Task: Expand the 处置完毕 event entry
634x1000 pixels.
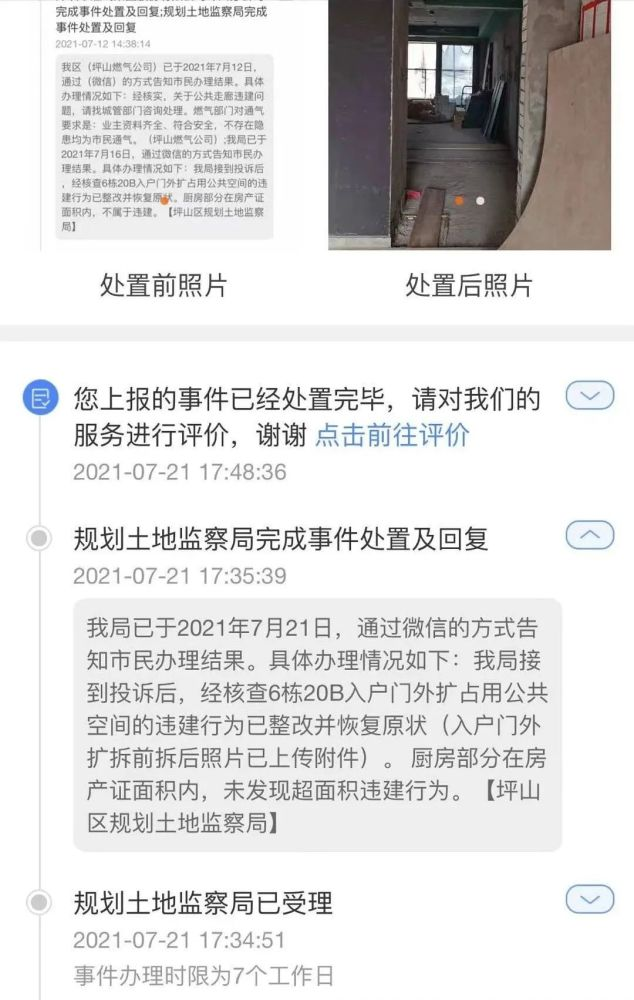Action: click(x=590, y=397)
